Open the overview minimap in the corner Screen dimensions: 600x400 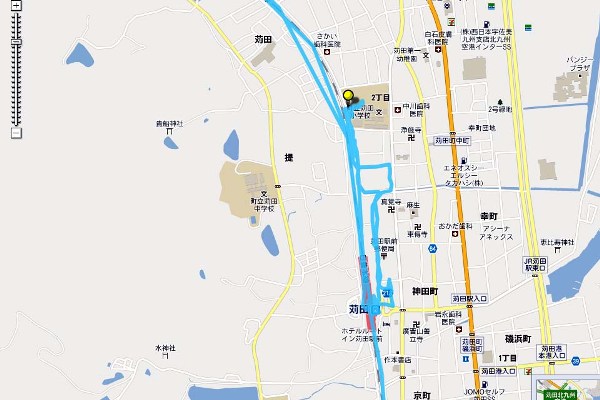point(568,390)
